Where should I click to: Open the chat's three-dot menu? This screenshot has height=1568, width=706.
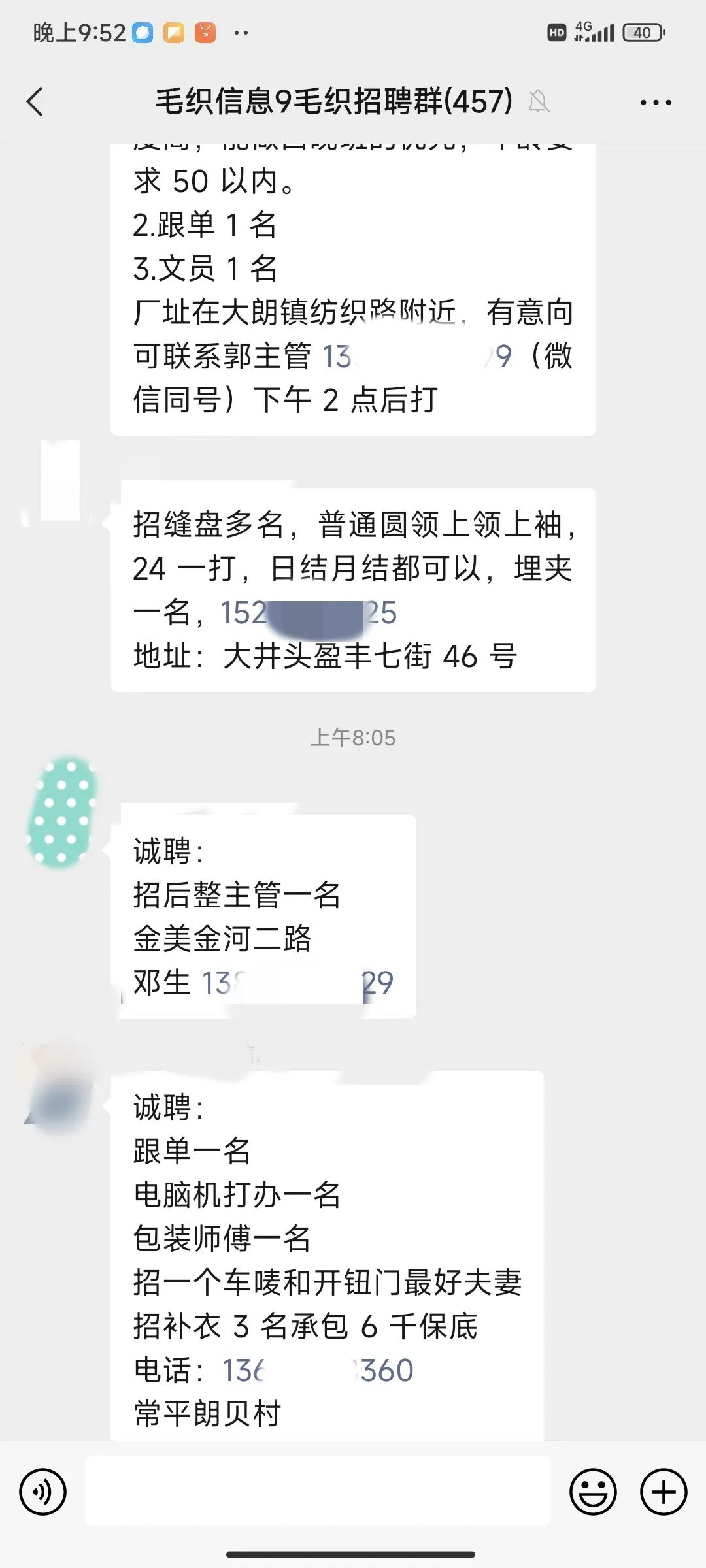coord(656,103)
